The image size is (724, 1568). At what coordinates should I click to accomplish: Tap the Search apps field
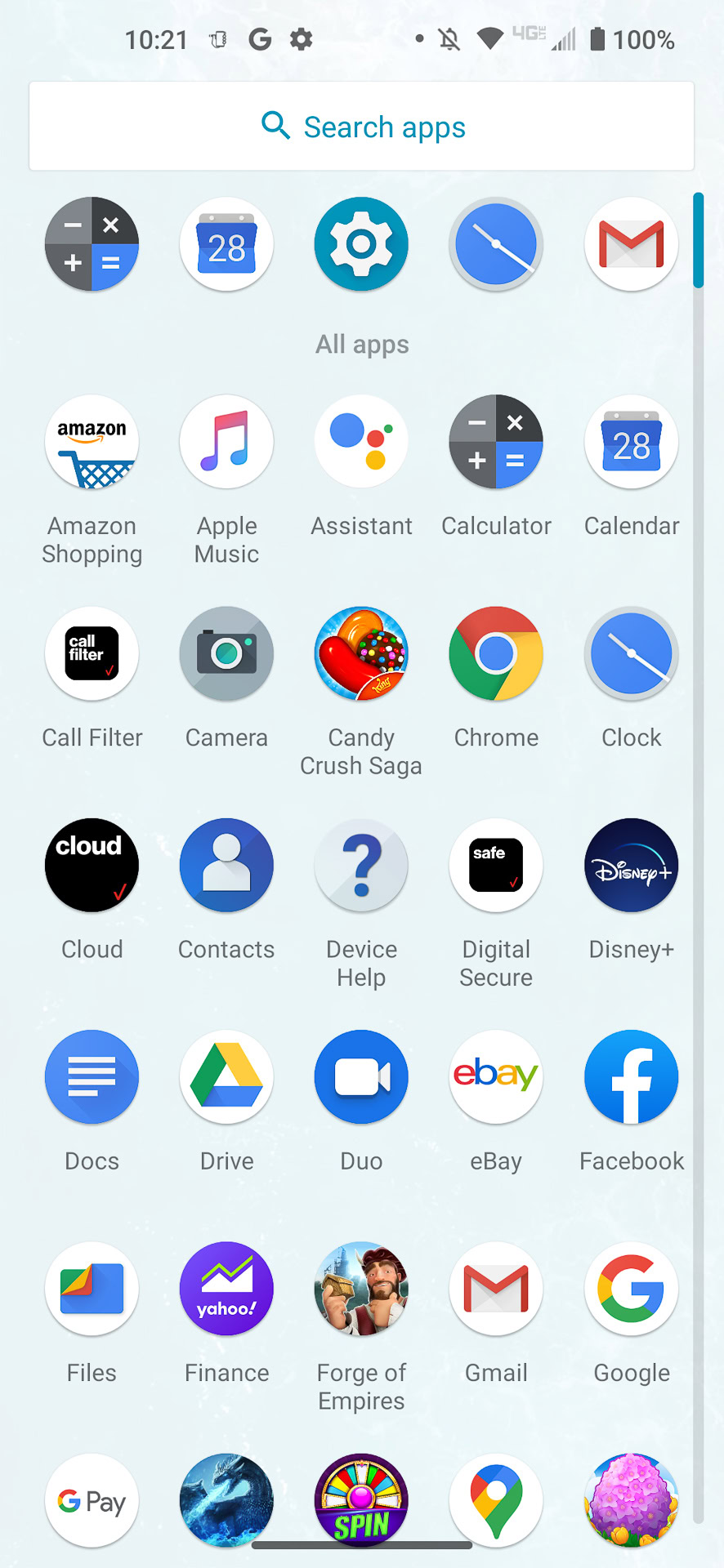pos(362,127)
